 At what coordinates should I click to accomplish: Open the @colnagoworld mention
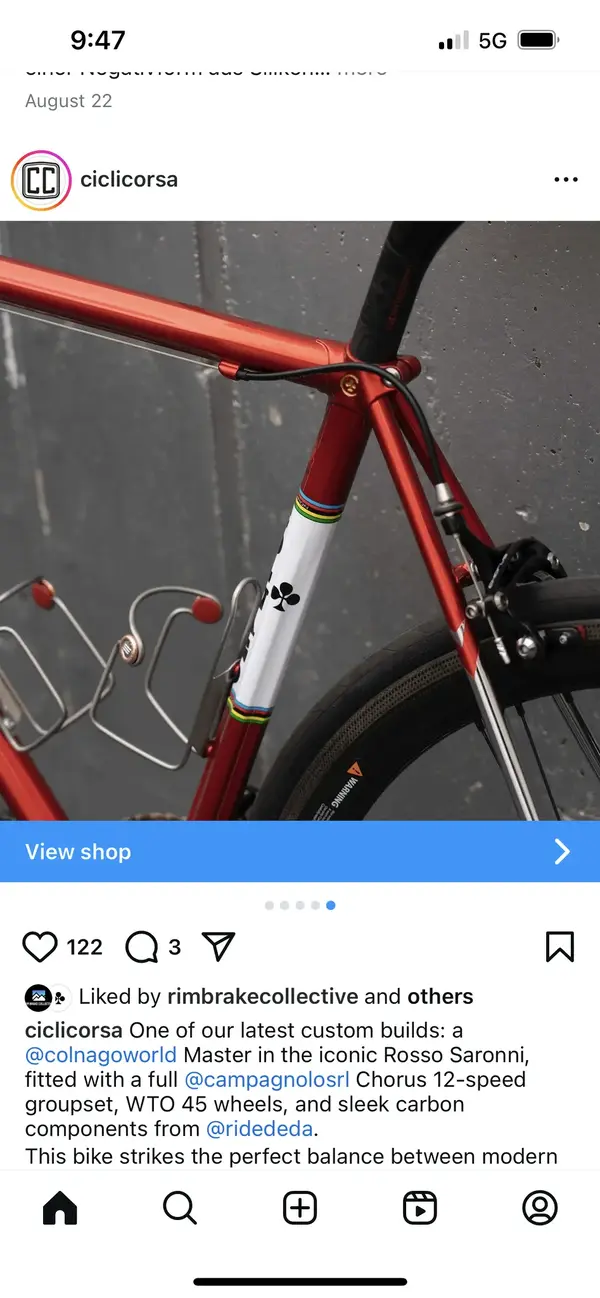pyautogui.click(x=101, y=1055)
